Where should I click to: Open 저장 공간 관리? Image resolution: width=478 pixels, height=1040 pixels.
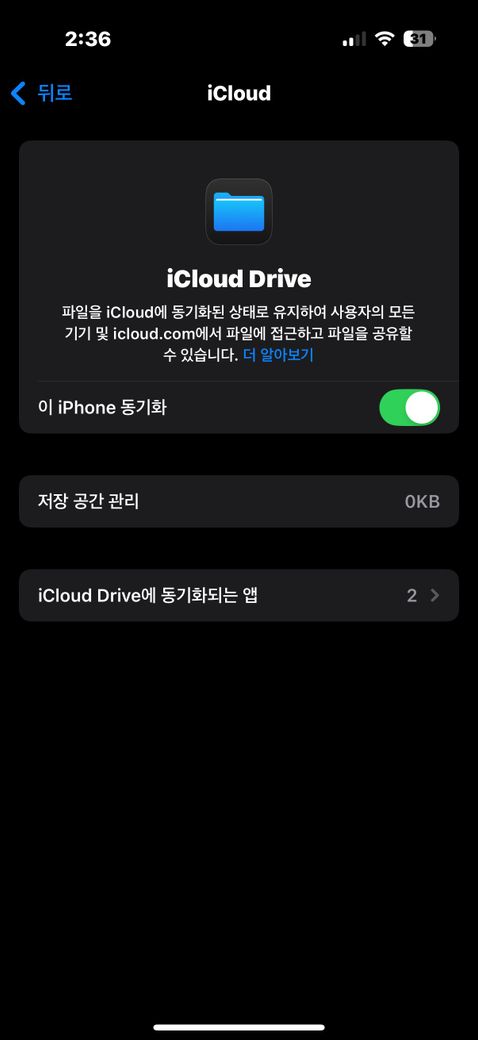239,501
